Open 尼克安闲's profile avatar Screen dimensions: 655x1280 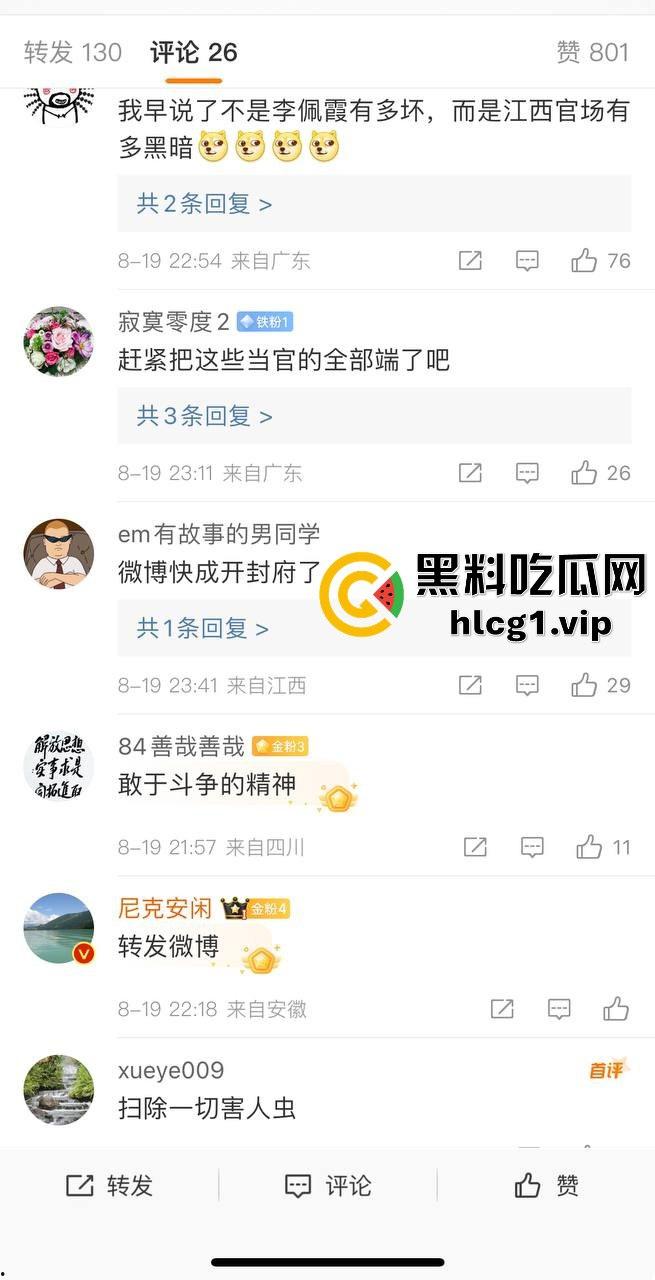tap(58, 928)
